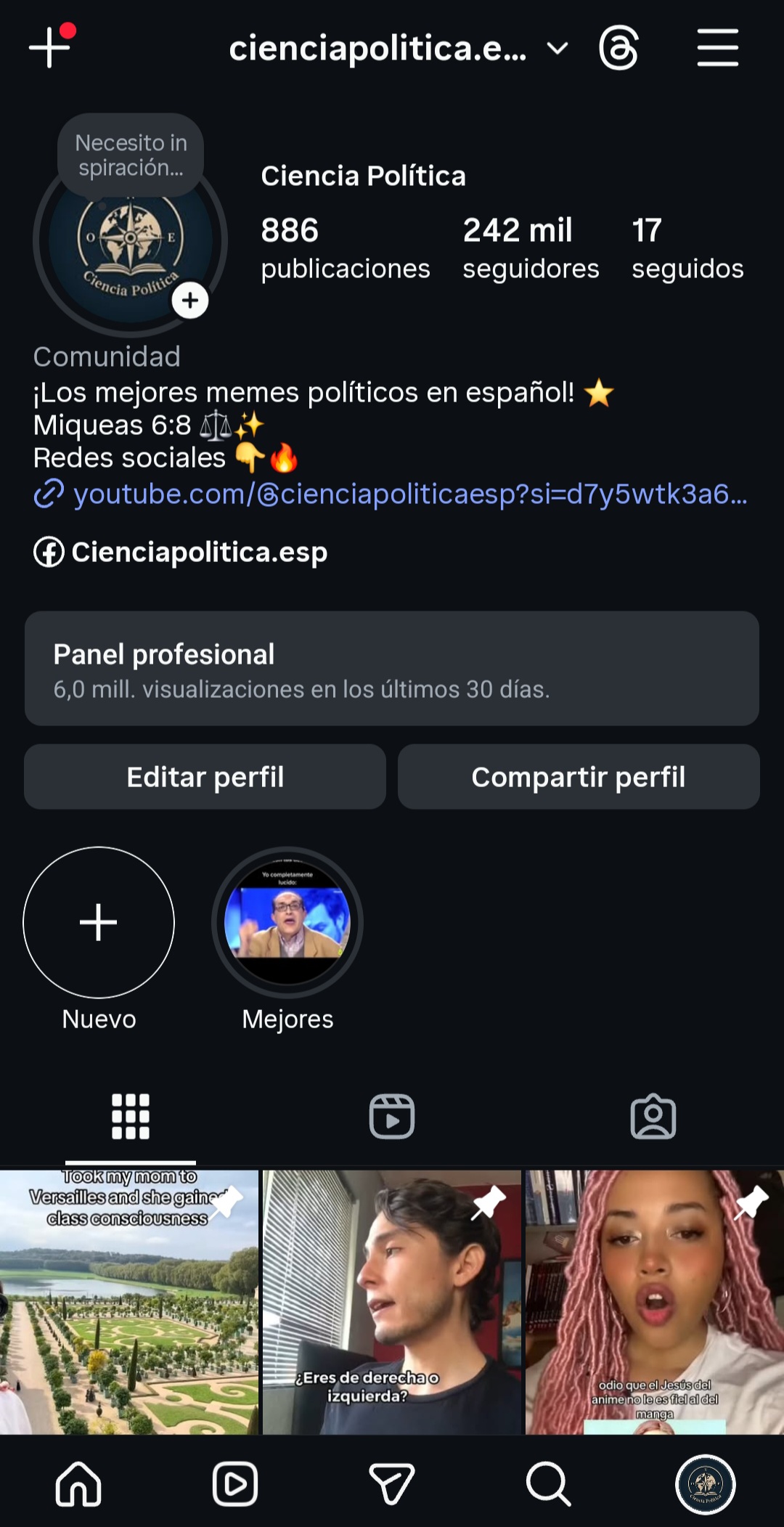Viewport: 784px width, 1527px height.
Task: Expand the username dropdown arrow
Action: point(556,48)
